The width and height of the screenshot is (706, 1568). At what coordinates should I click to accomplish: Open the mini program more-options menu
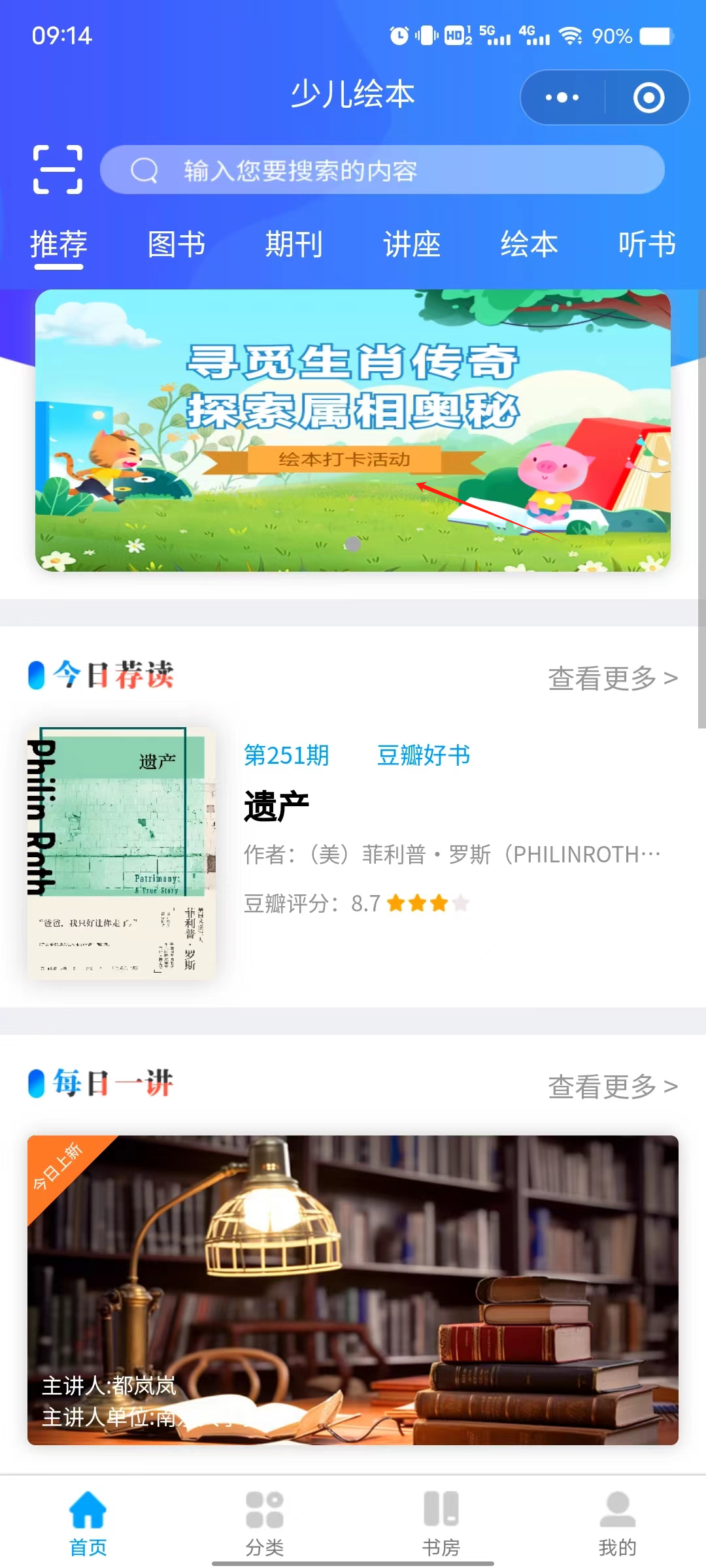562,98
